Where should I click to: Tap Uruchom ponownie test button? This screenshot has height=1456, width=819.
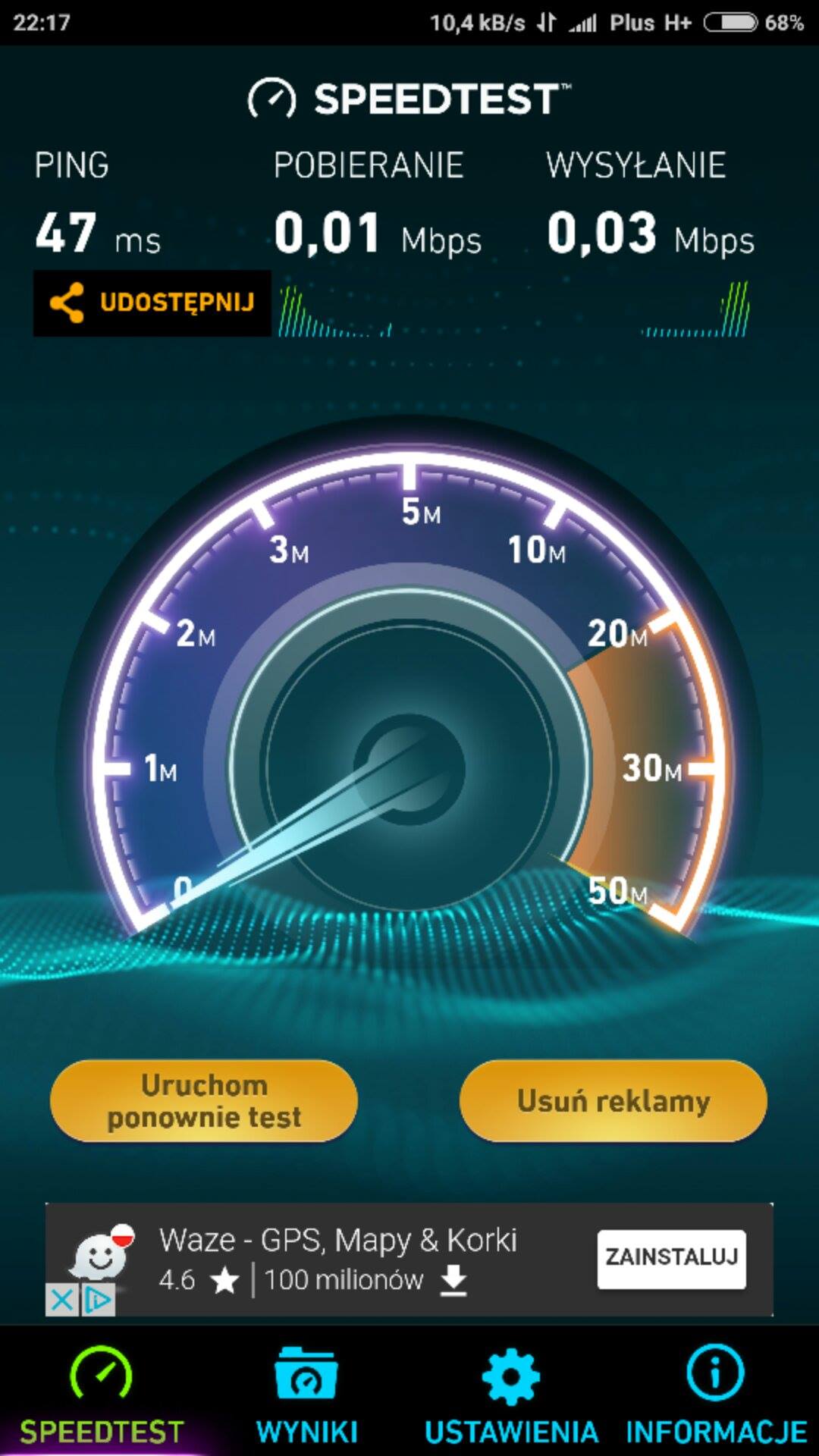(203, 1101)
